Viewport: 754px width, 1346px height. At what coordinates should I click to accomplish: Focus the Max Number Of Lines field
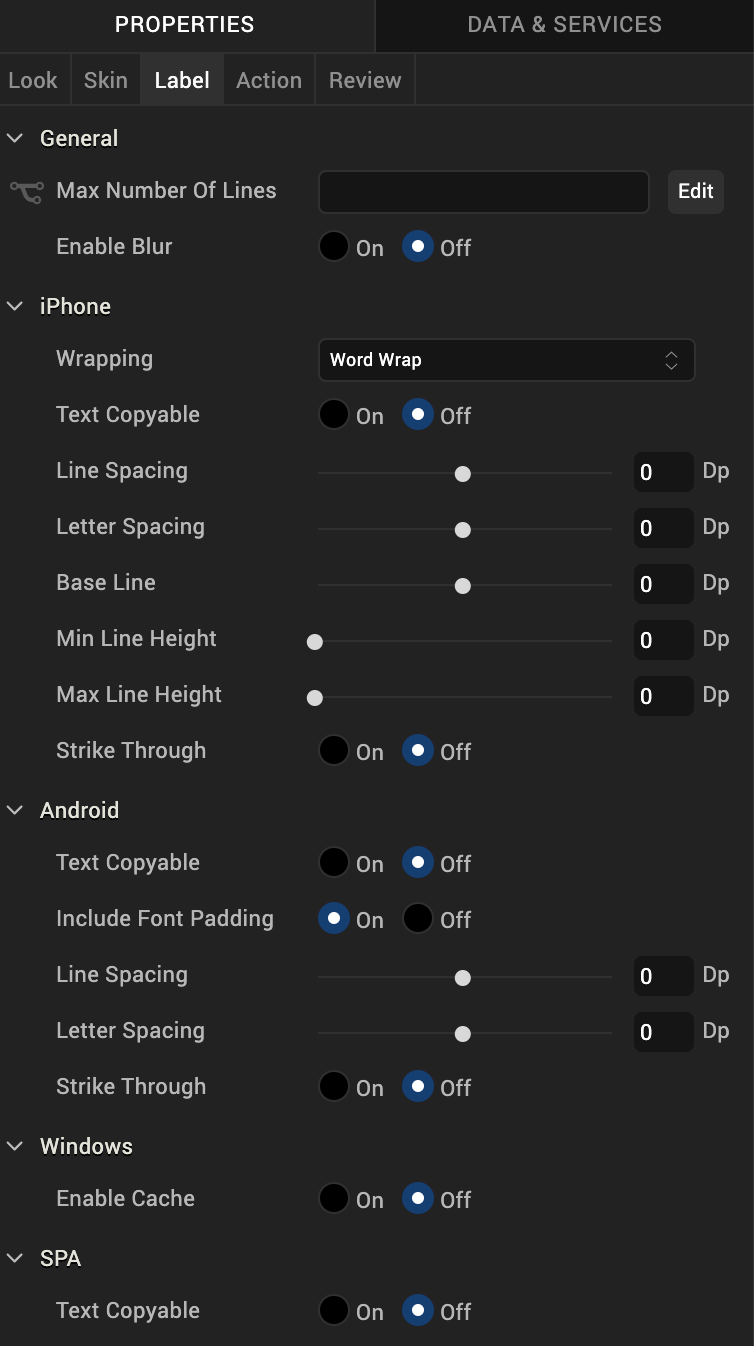(483, 192)
